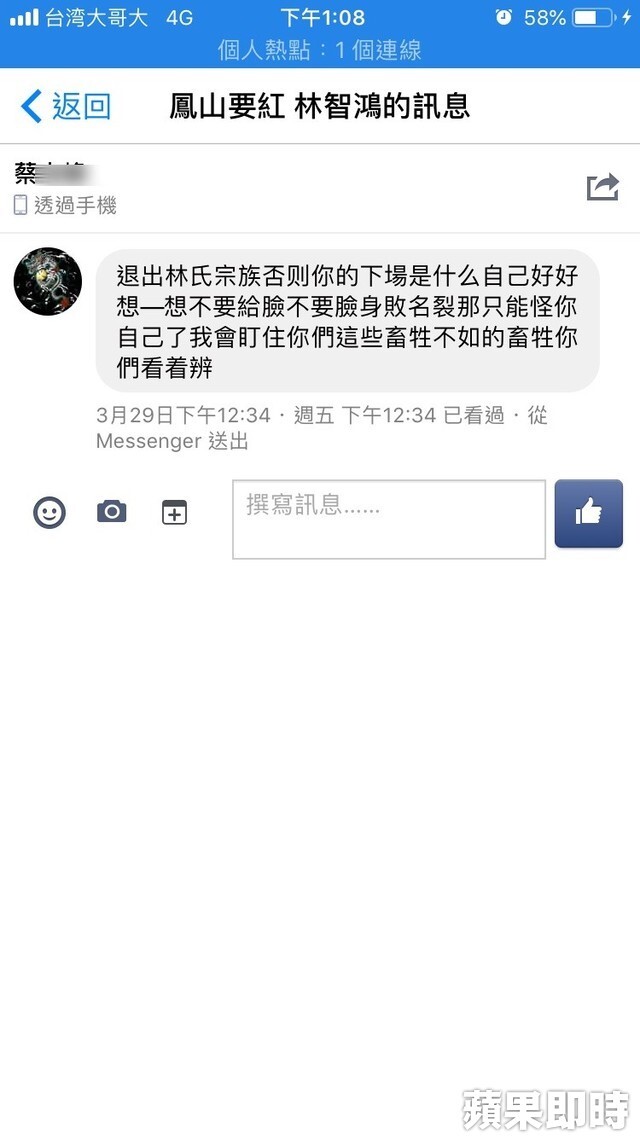Open the sender's profile picture

click(48, 282)
